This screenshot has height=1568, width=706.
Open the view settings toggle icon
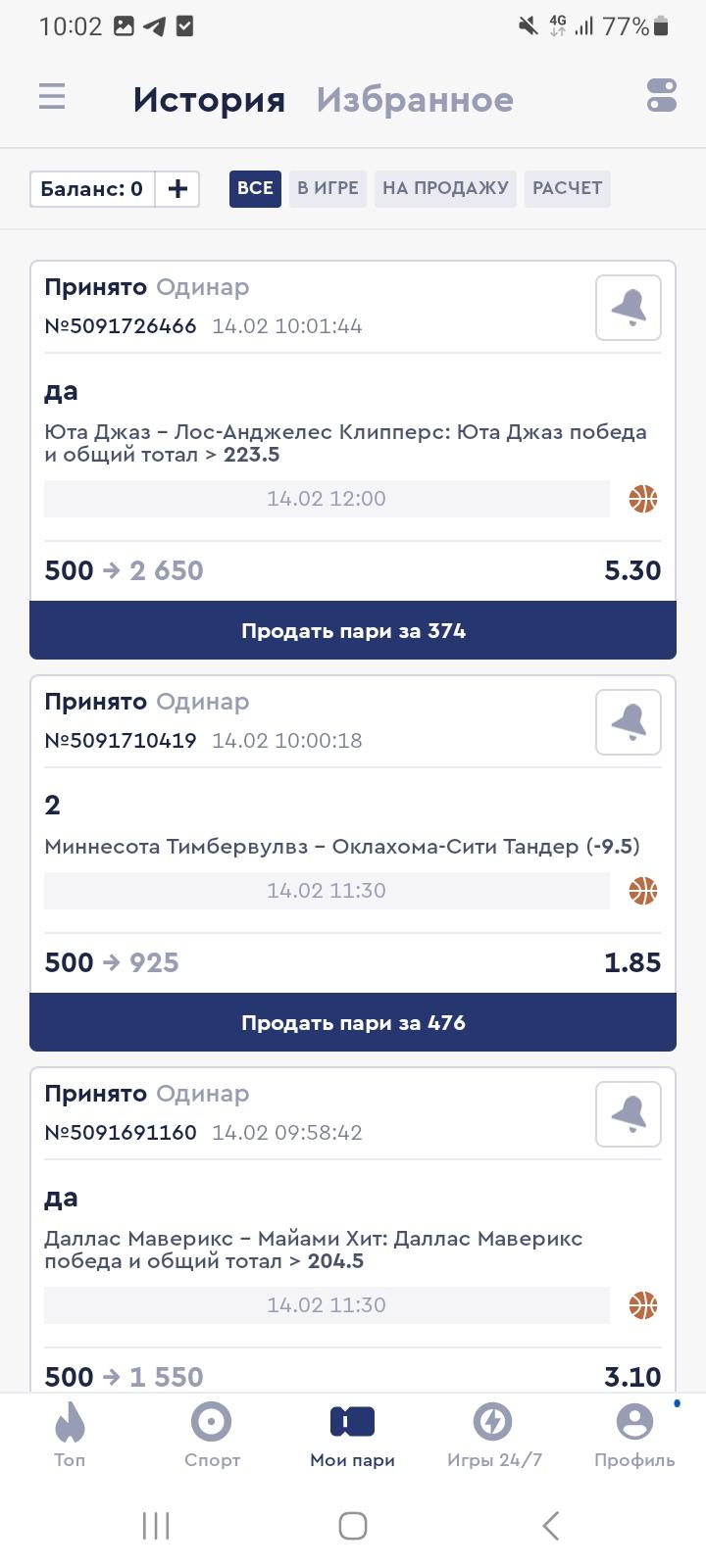pyautogui.click(x=662, y=96)
